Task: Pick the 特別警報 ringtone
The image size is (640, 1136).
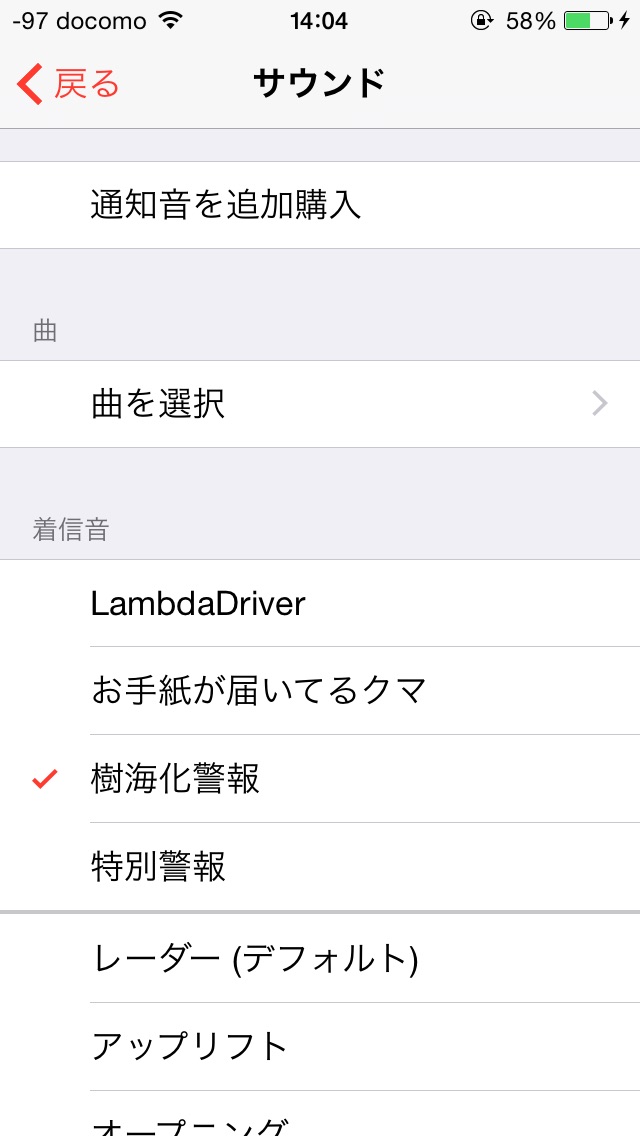Action: pyautogui.click(x=320, y=866)
